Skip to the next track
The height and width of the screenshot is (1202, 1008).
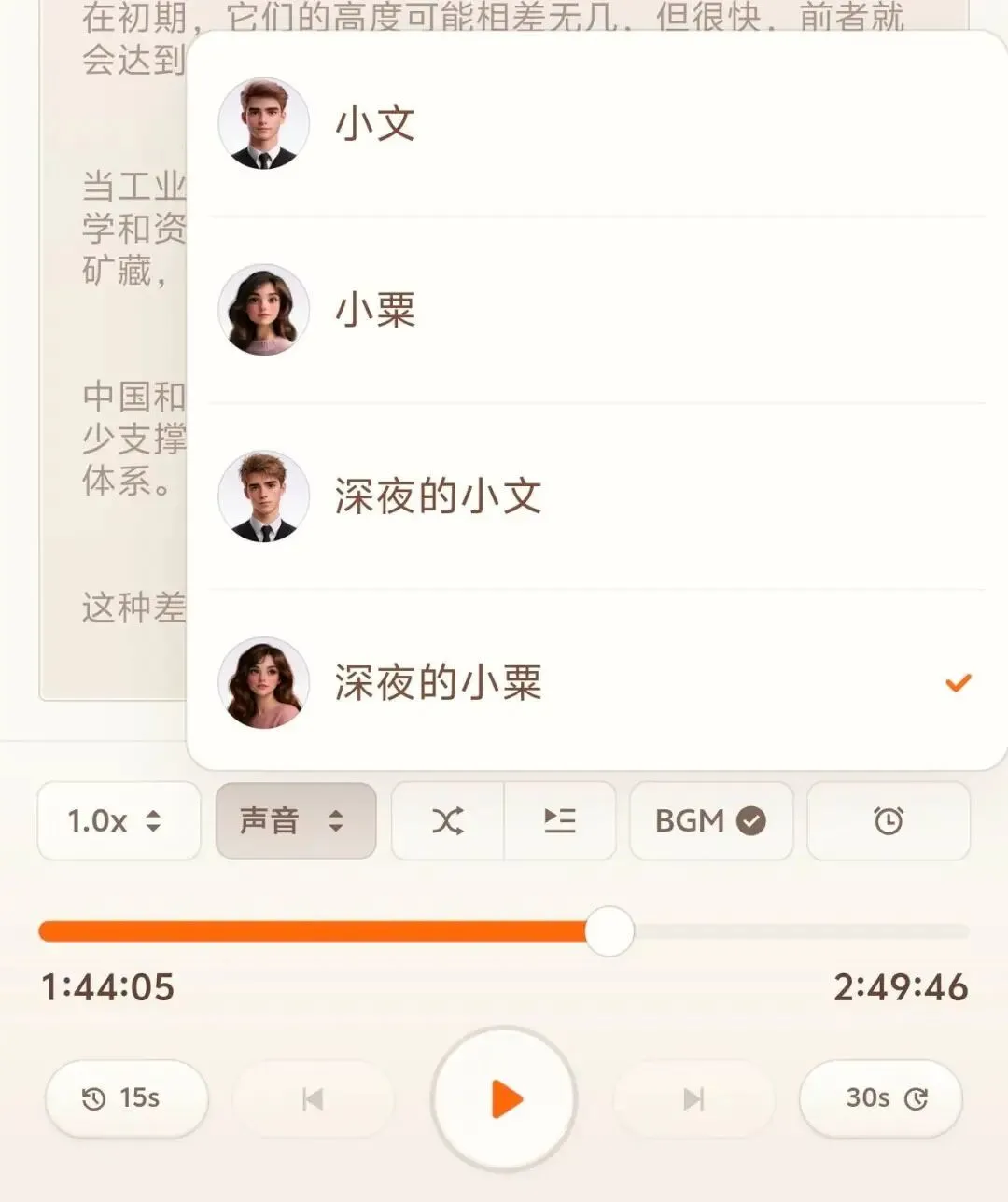click(x=693, y=1098)
